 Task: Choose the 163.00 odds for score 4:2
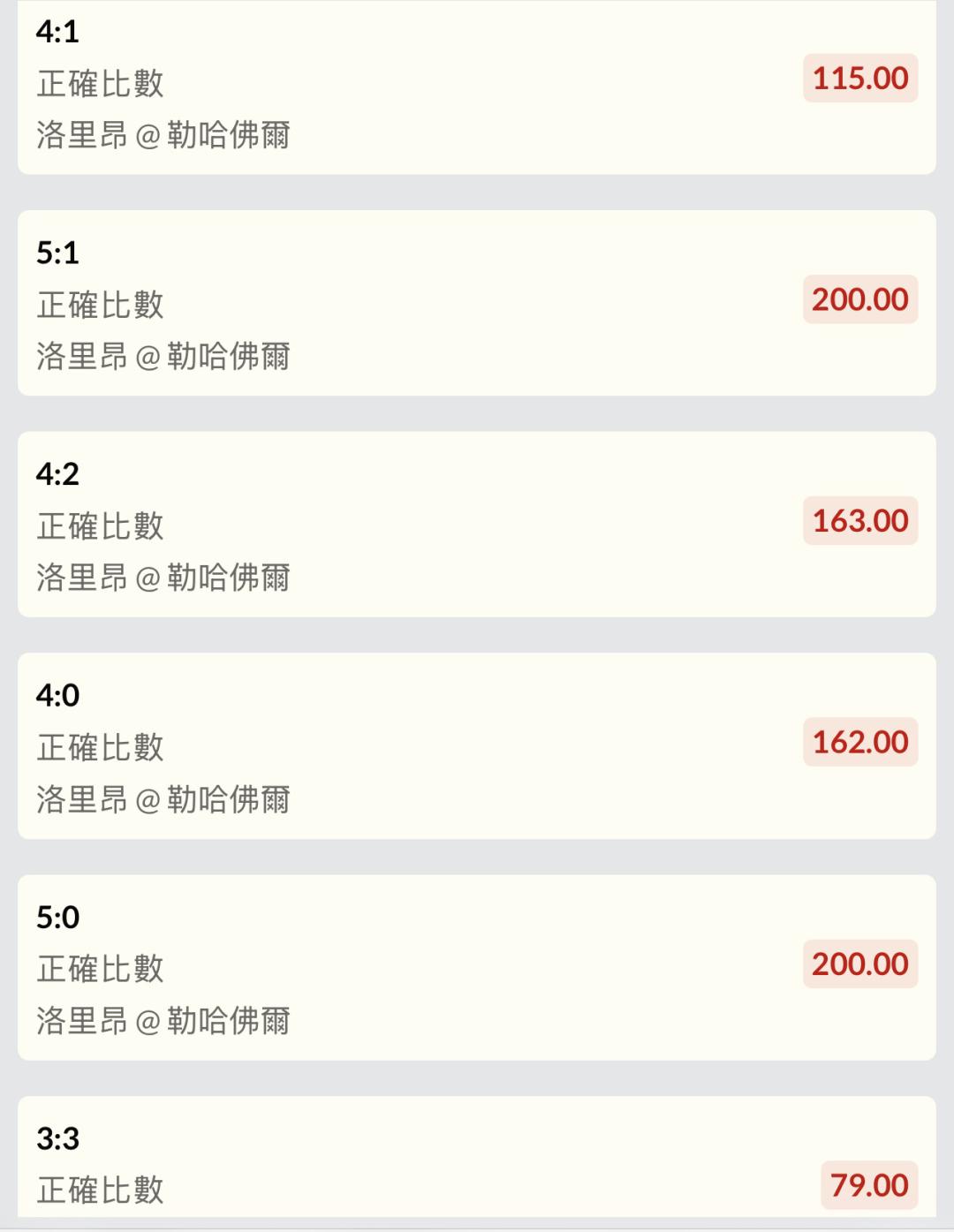(x=859, y=521)
